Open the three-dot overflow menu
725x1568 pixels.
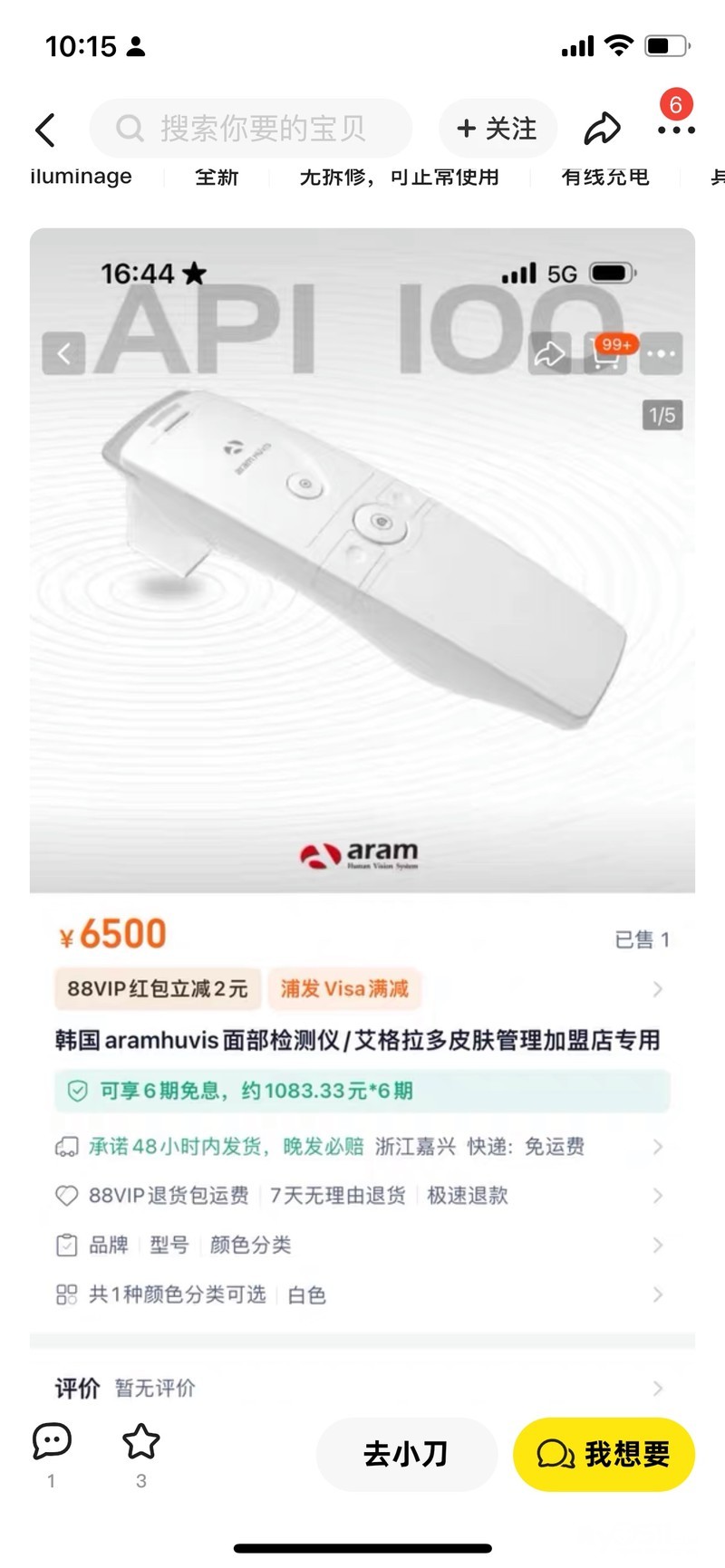(676, 130)
